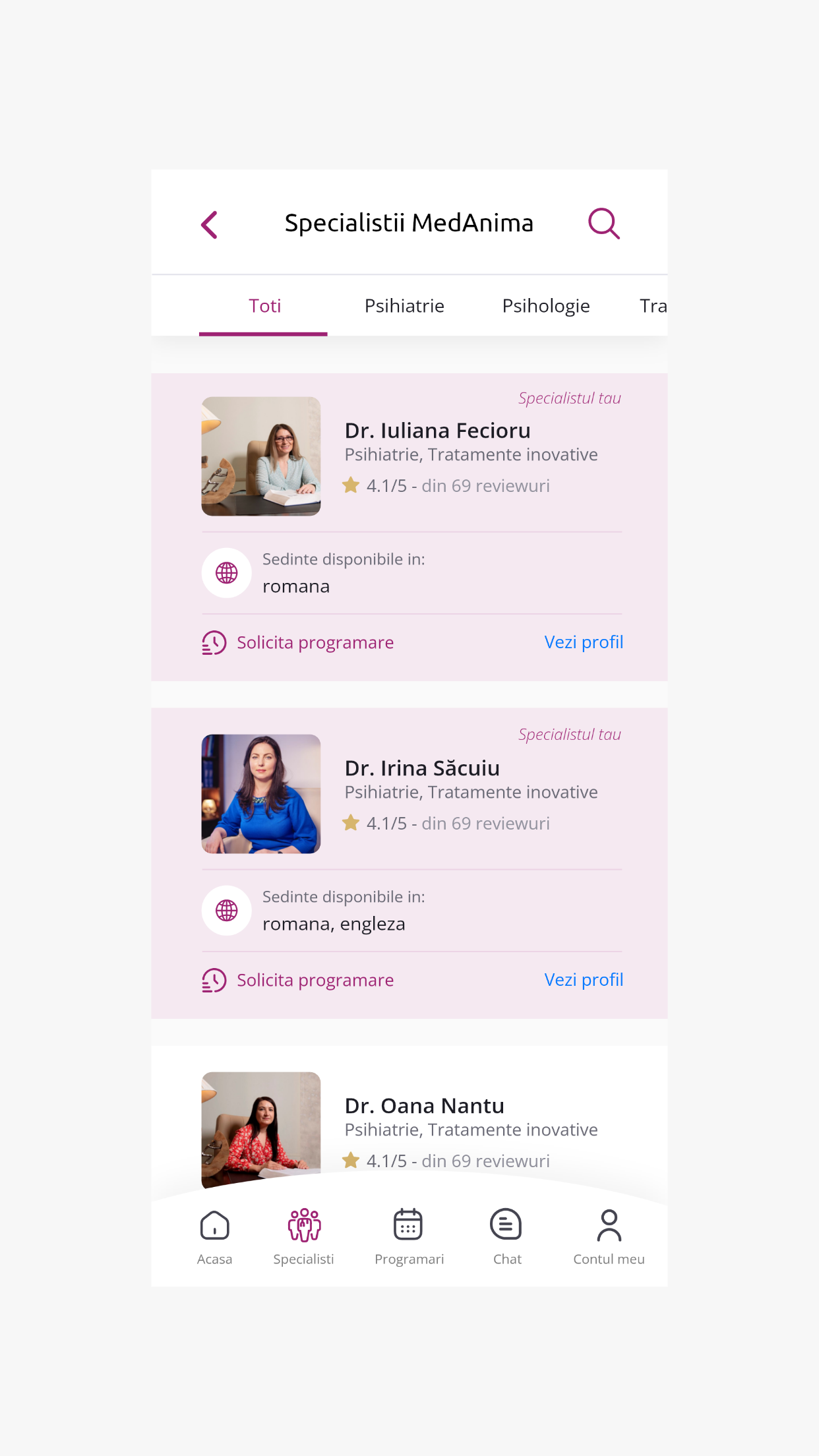Open the Chat tab
819x1456 pixels.
[x=506, y=1237]
